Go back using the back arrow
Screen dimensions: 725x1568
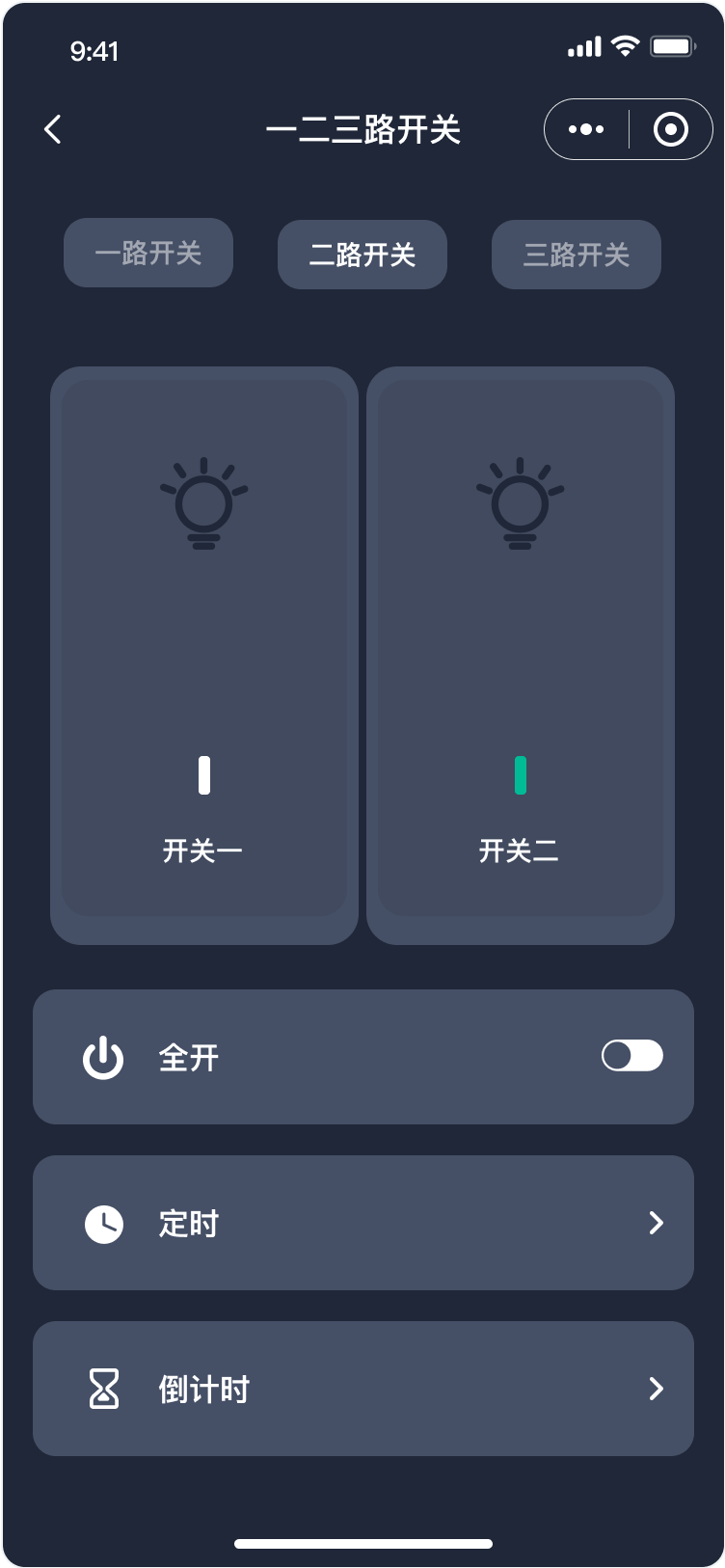pos(53,129)
